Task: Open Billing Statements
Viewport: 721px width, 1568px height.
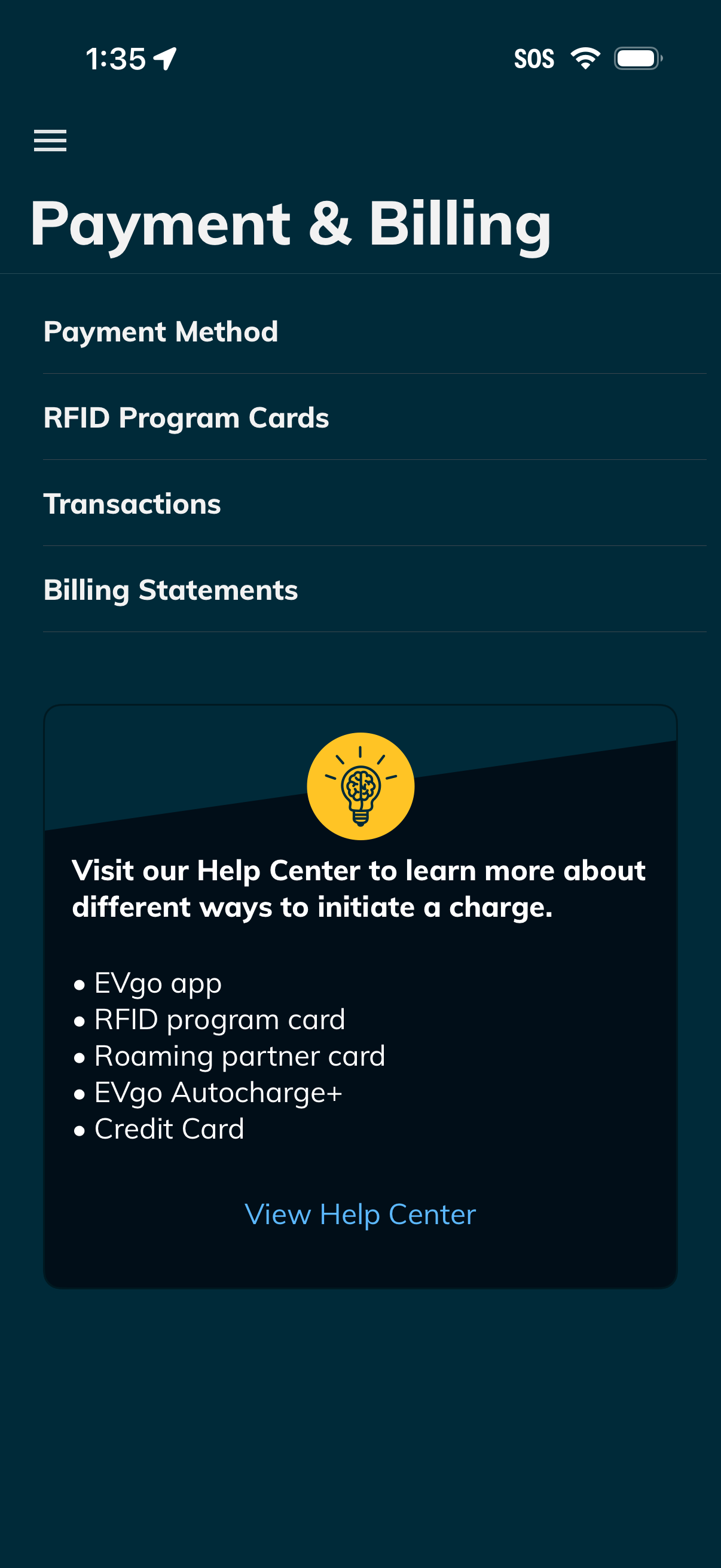Action: pos(171,589)
